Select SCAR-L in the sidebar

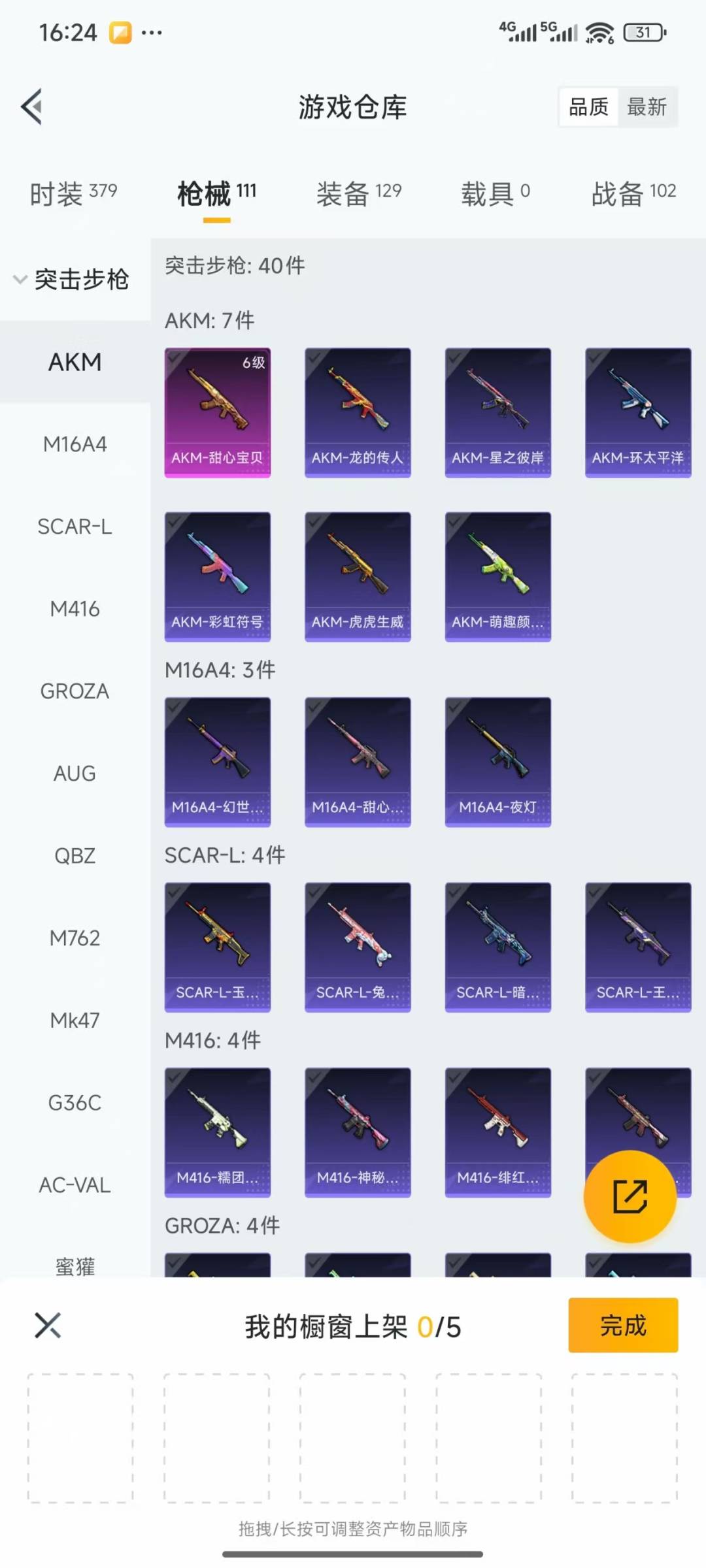pos(75,527)
